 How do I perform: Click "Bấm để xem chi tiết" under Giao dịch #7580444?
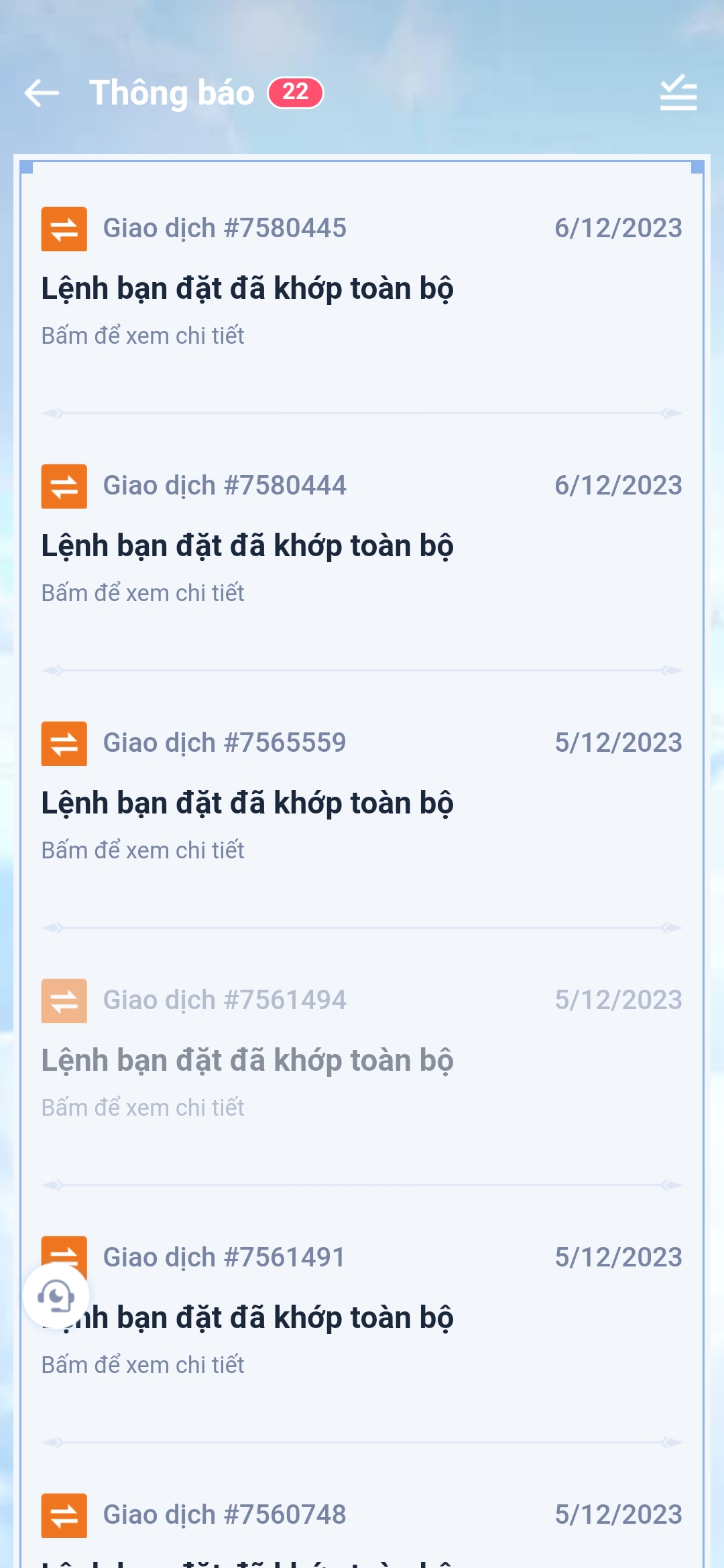coord(143,592)
